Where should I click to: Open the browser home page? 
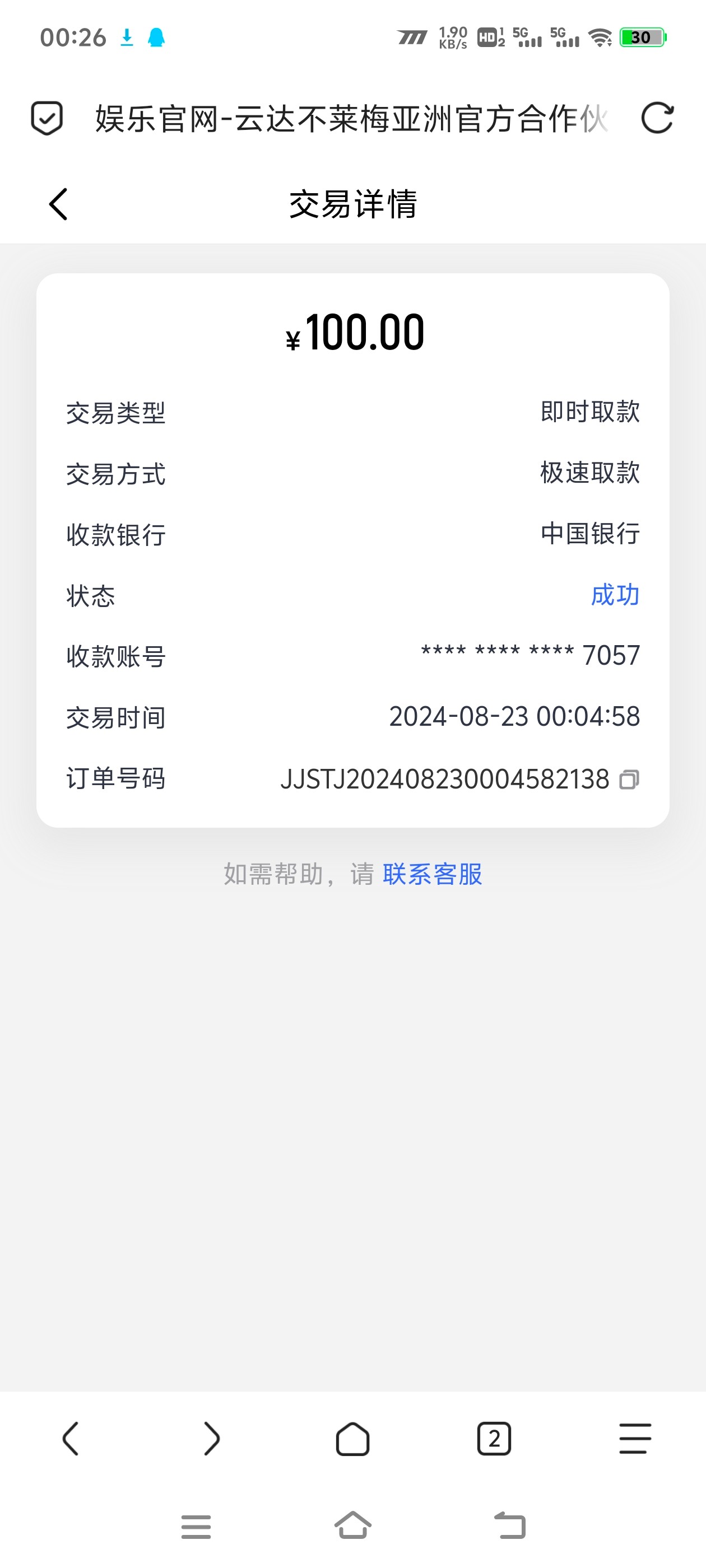[x=352, y=1439]
